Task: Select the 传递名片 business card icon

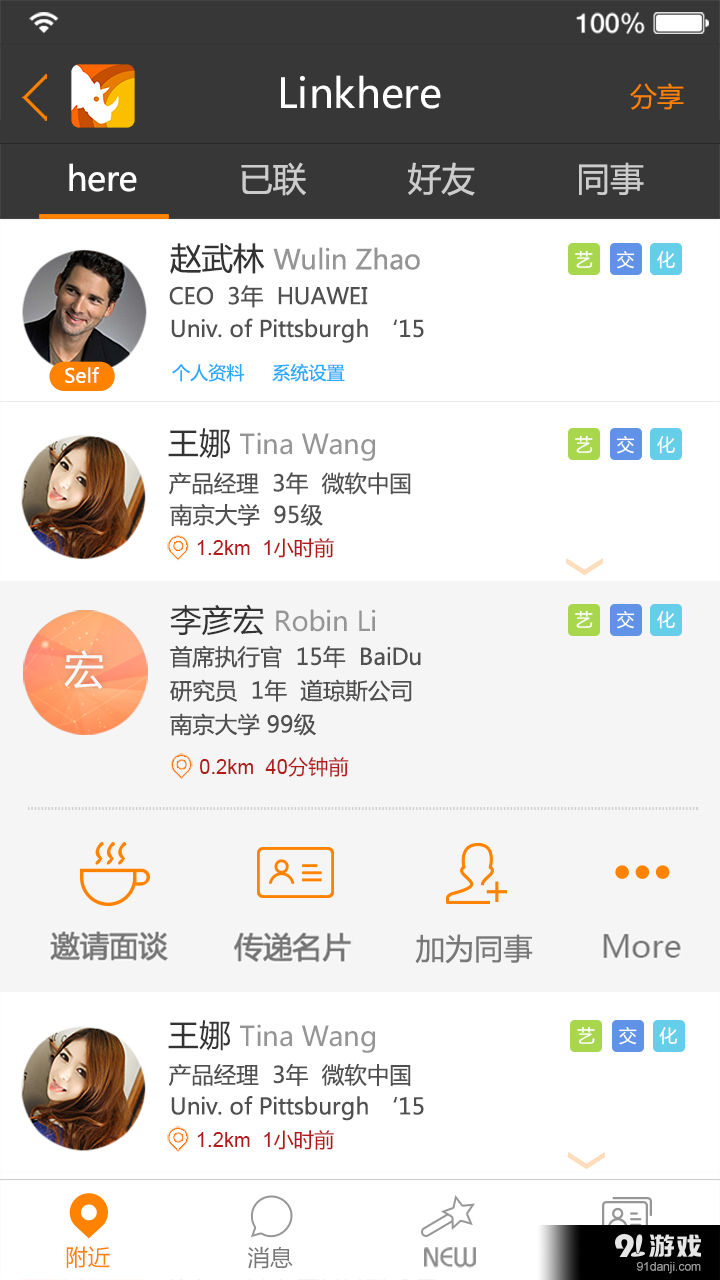Action: (293, 872)
